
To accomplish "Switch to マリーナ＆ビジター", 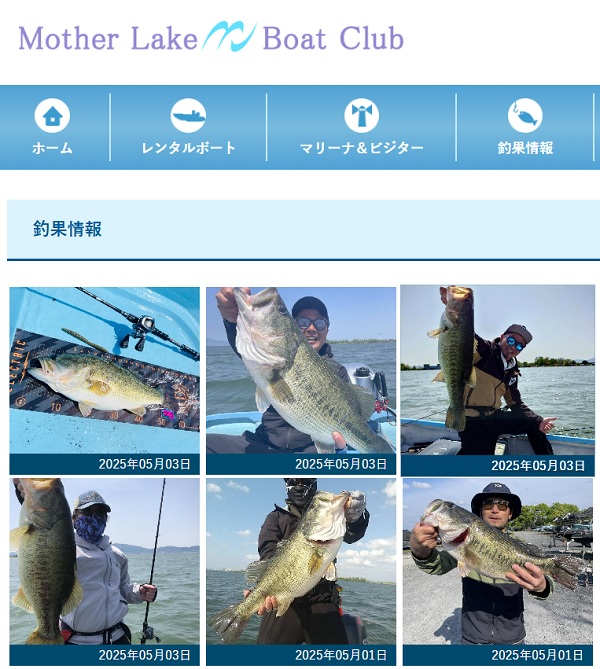I will [362, 128].
